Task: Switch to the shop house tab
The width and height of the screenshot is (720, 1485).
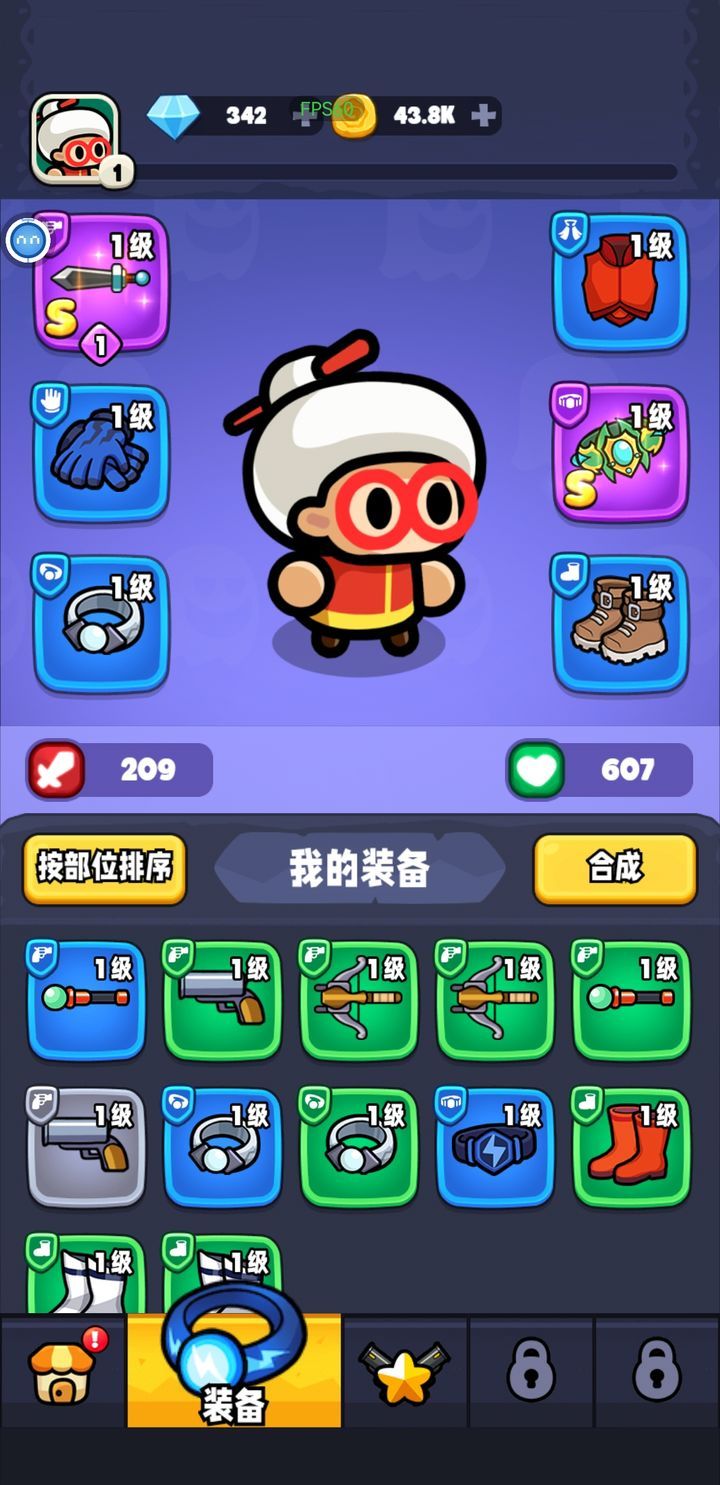Action: (x=63, y=1371)
